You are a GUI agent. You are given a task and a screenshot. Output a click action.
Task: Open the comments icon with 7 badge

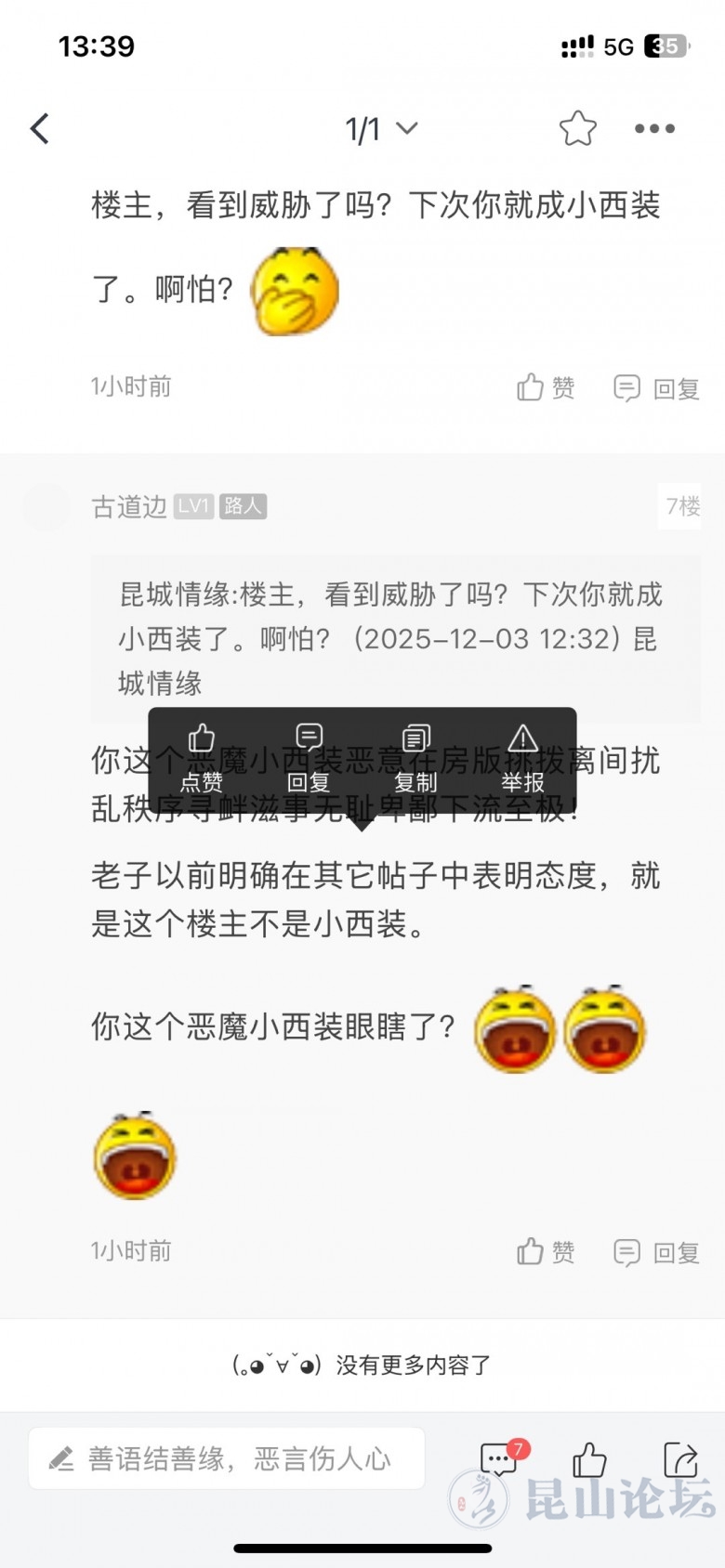pos(499,1459)
